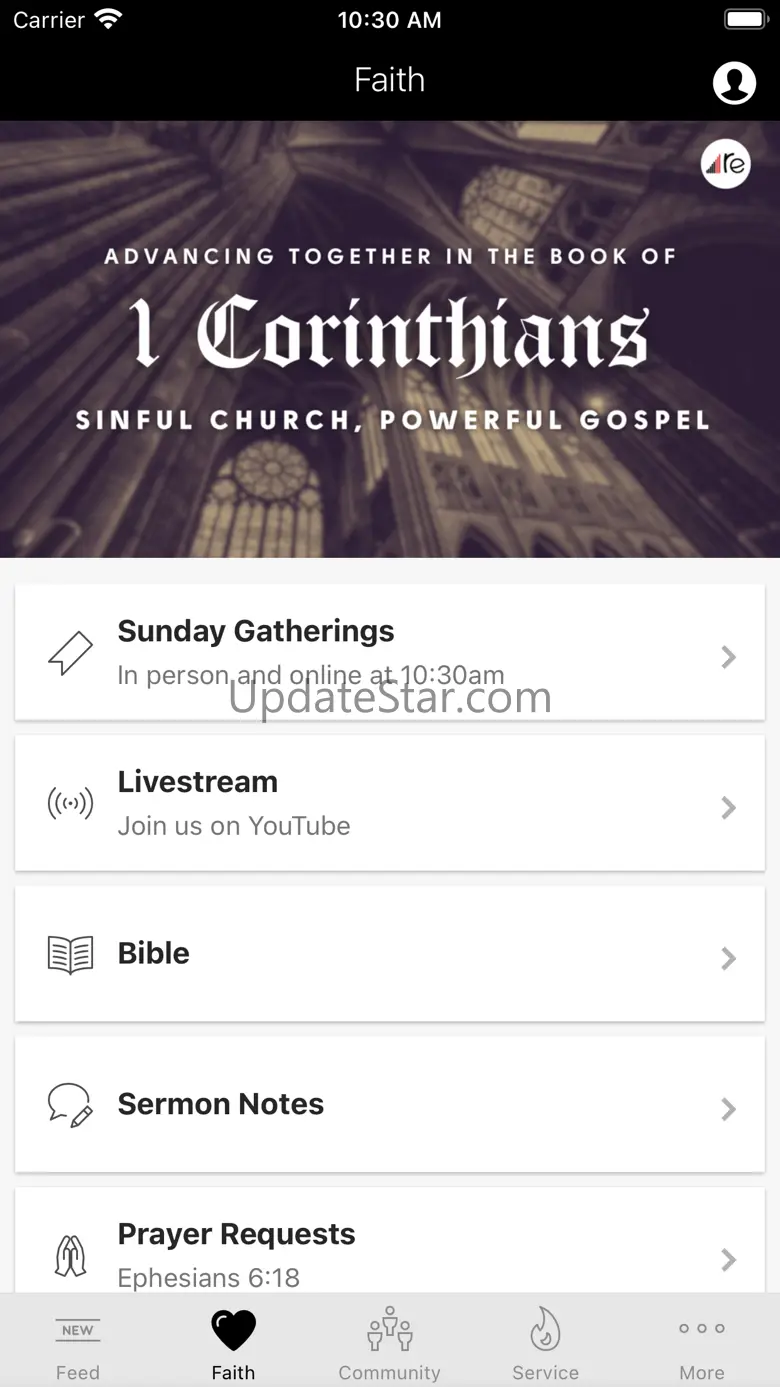Image resolution: width=780 pixels, height=1387 pixels.
Task: Open the 1 Corinthians sermon series banner
Action: point(390,339)
